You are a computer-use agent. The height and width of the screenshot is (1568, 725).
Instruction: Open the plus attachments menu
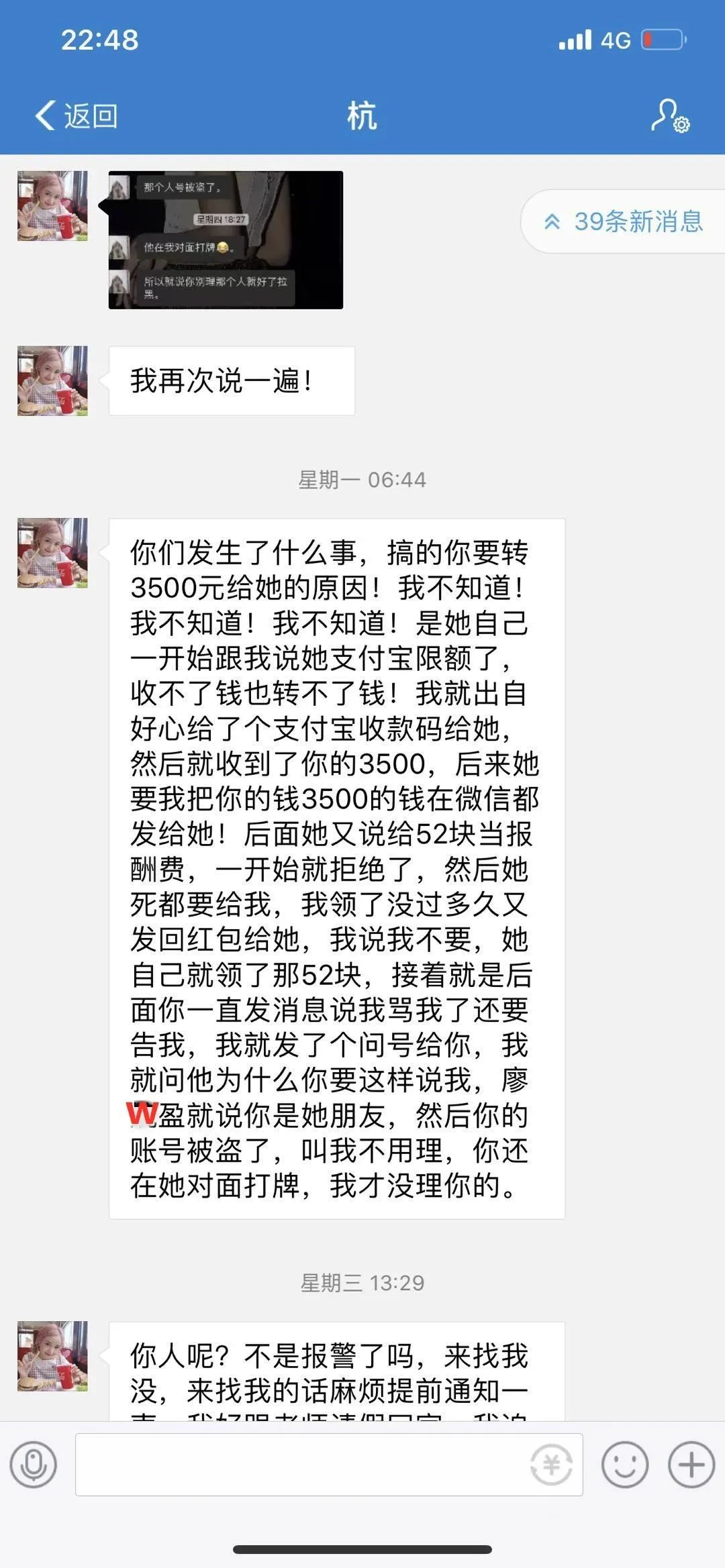[691, 1465]
